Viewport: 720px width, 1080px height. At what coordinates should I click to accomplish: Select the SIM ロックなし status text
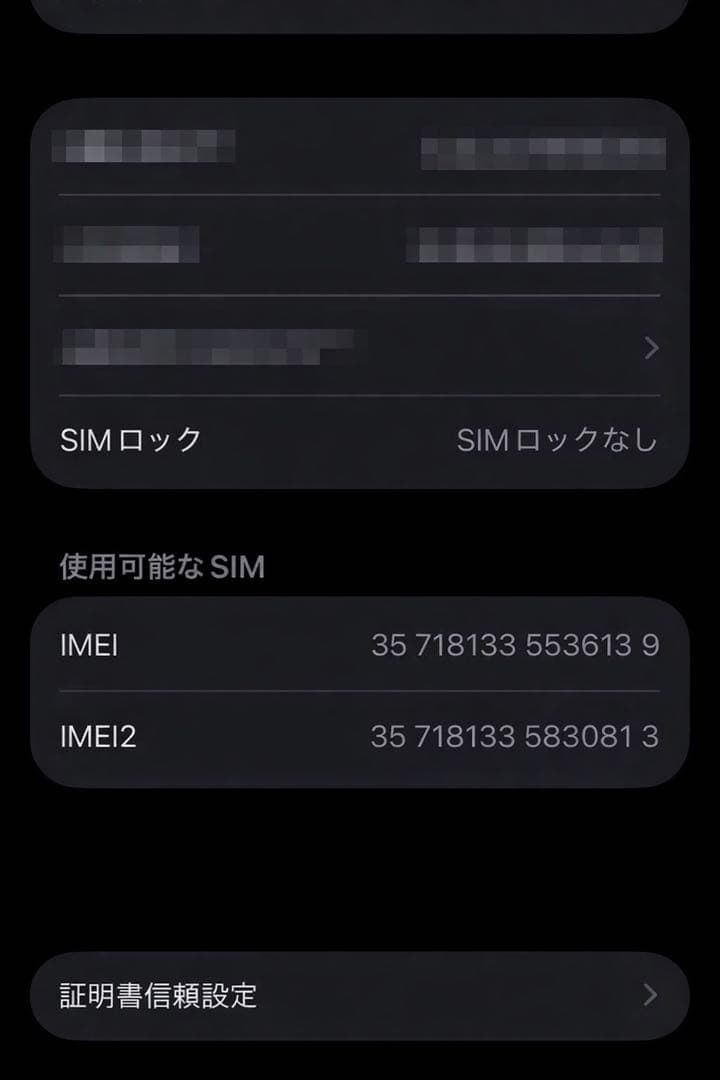click(558, 436)
